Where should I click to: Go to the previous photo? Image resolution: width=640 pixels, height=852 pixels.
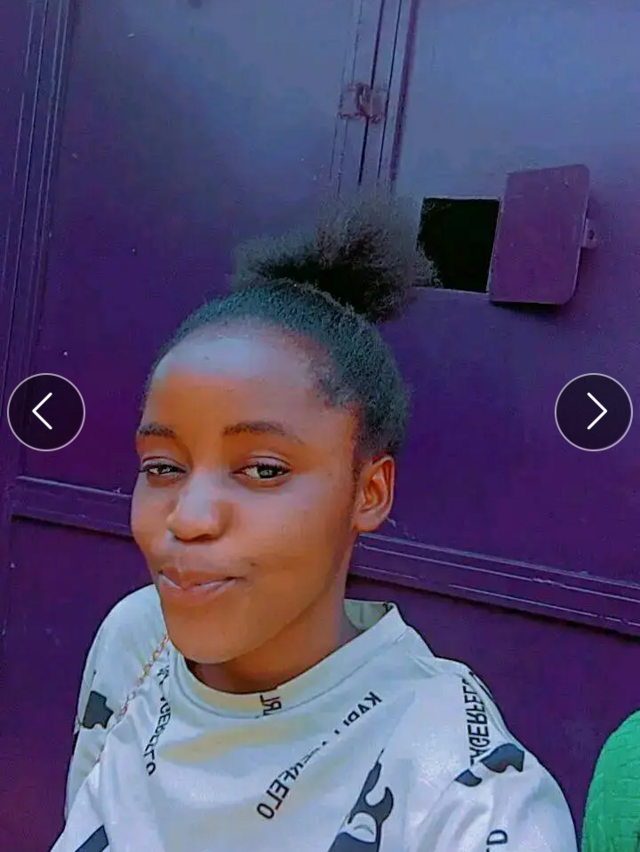[x=46, y=412]
